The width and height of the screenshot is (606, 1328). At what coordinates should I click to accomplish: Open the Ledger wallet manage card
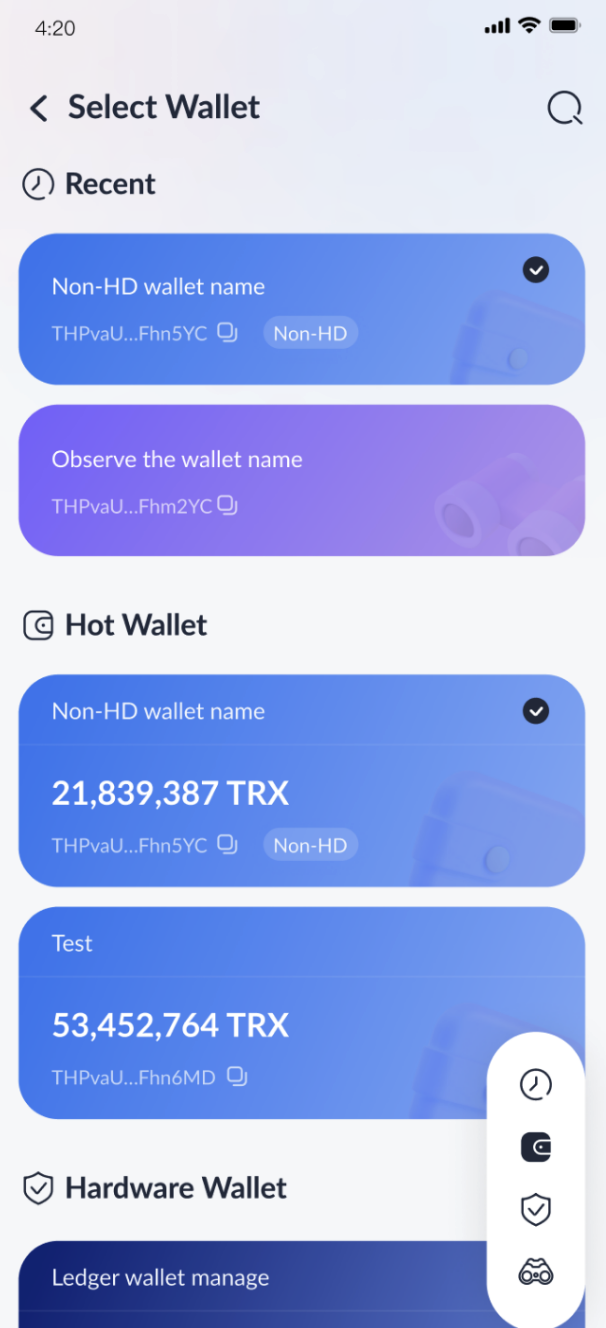click(250, 1282)
